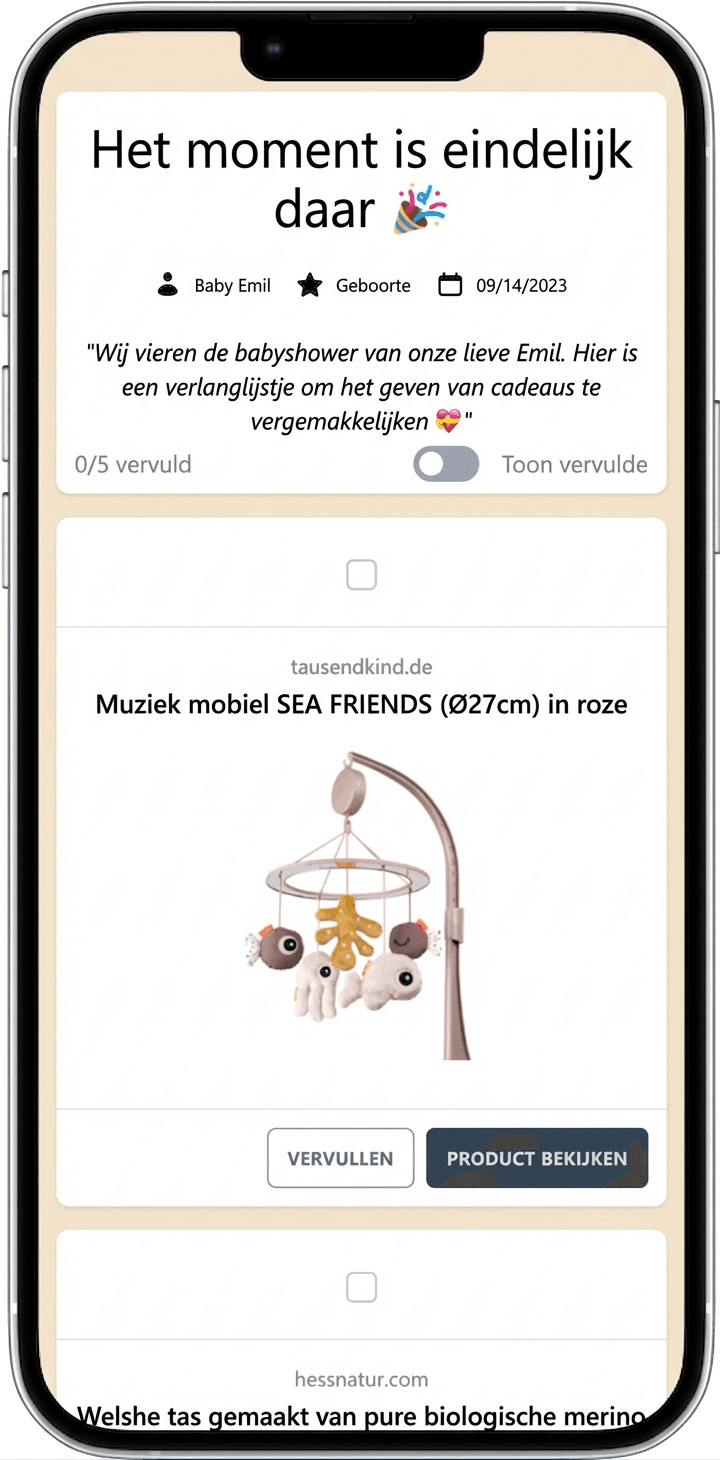Viewport: 720px width, 1460px height.
Task: Enable the Toon vervulde switch
Action: pyautogui.click(x=446, y=464)
